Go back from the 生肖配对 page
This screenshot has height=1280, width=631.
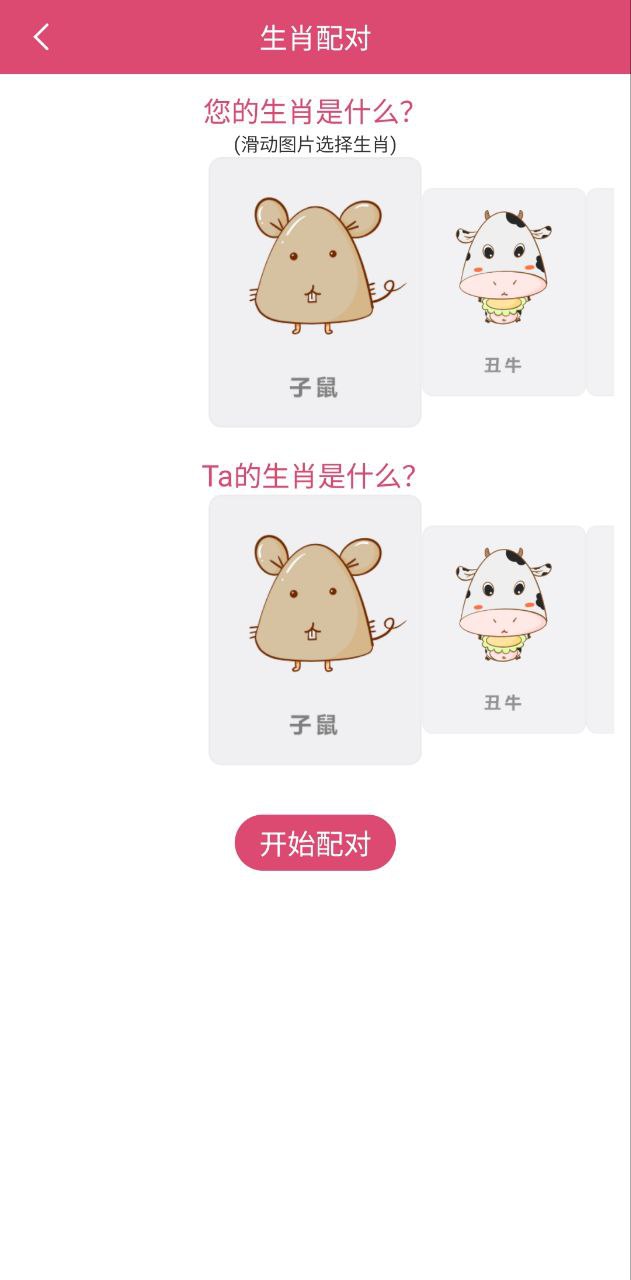[41, 38]
